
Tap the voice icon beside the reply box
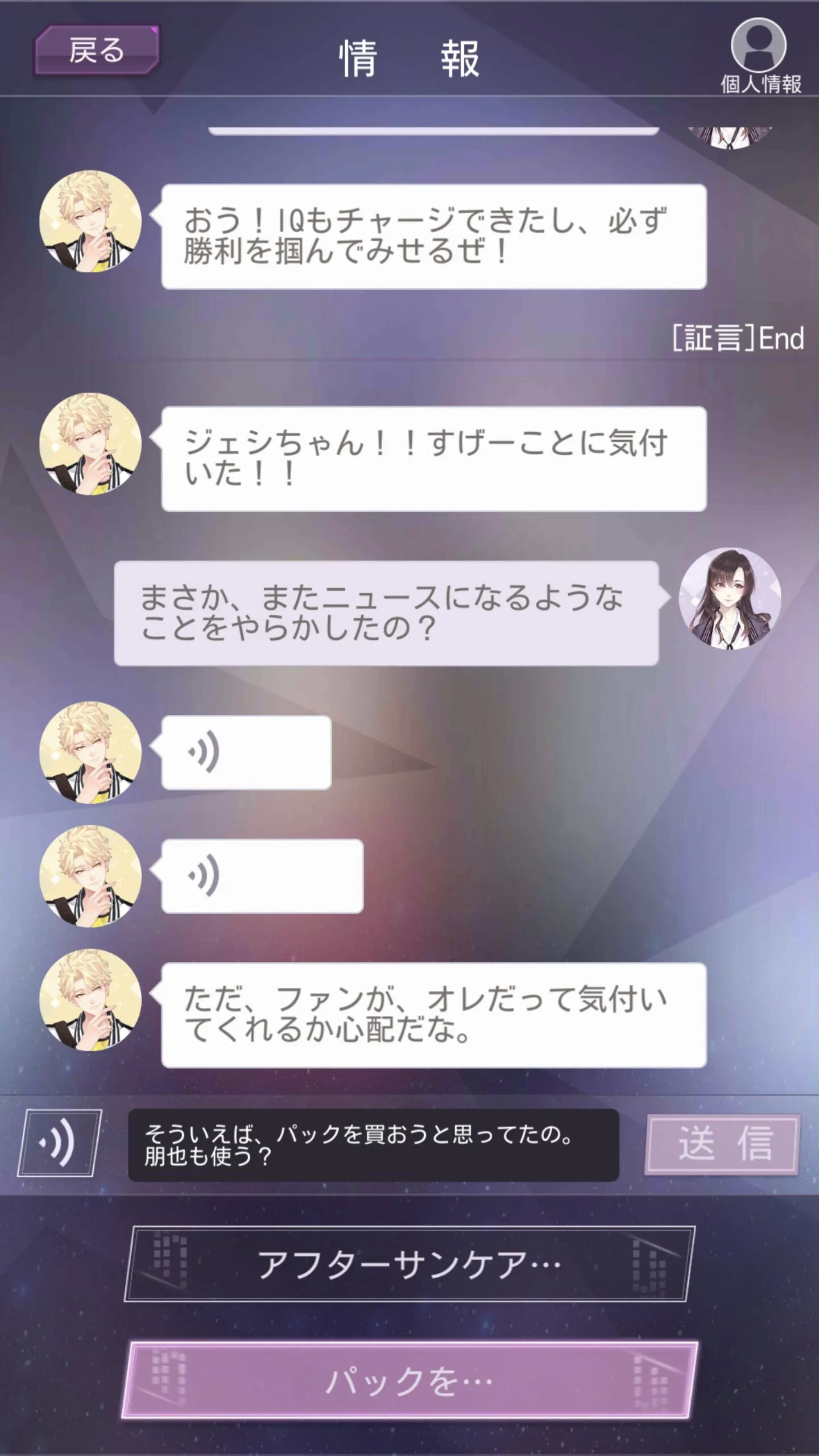(59, 1143)
